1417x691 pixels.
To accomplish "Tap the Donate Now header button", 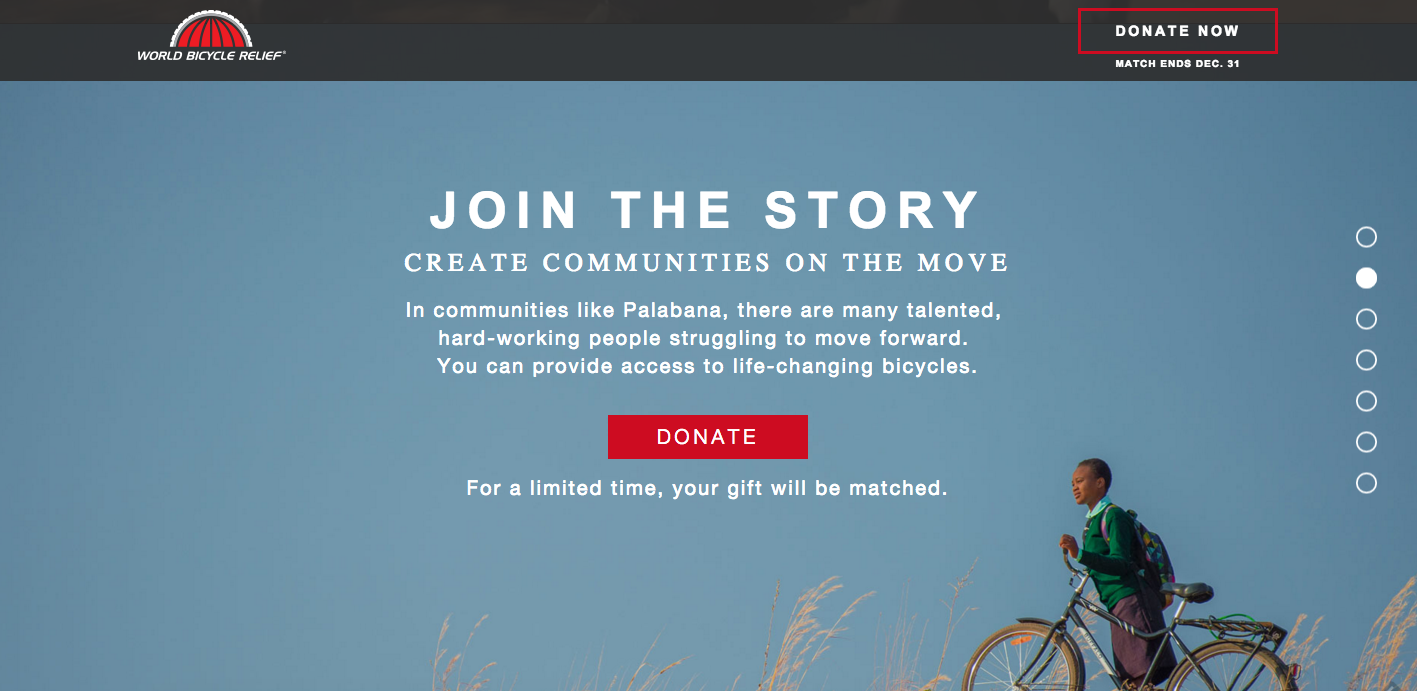I will point(1177,31).
